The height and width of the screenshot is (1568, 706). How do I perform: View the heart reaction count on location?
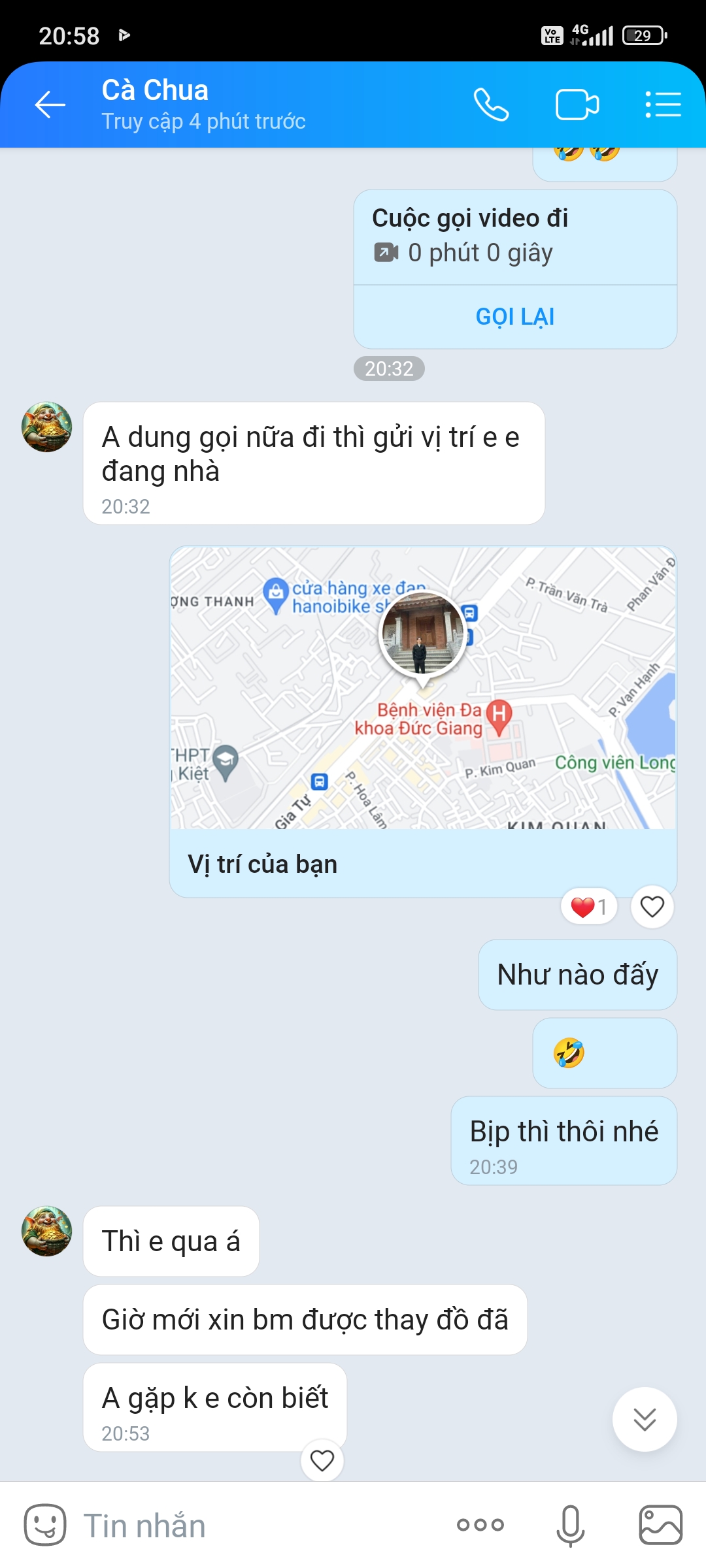coord(588,907)
